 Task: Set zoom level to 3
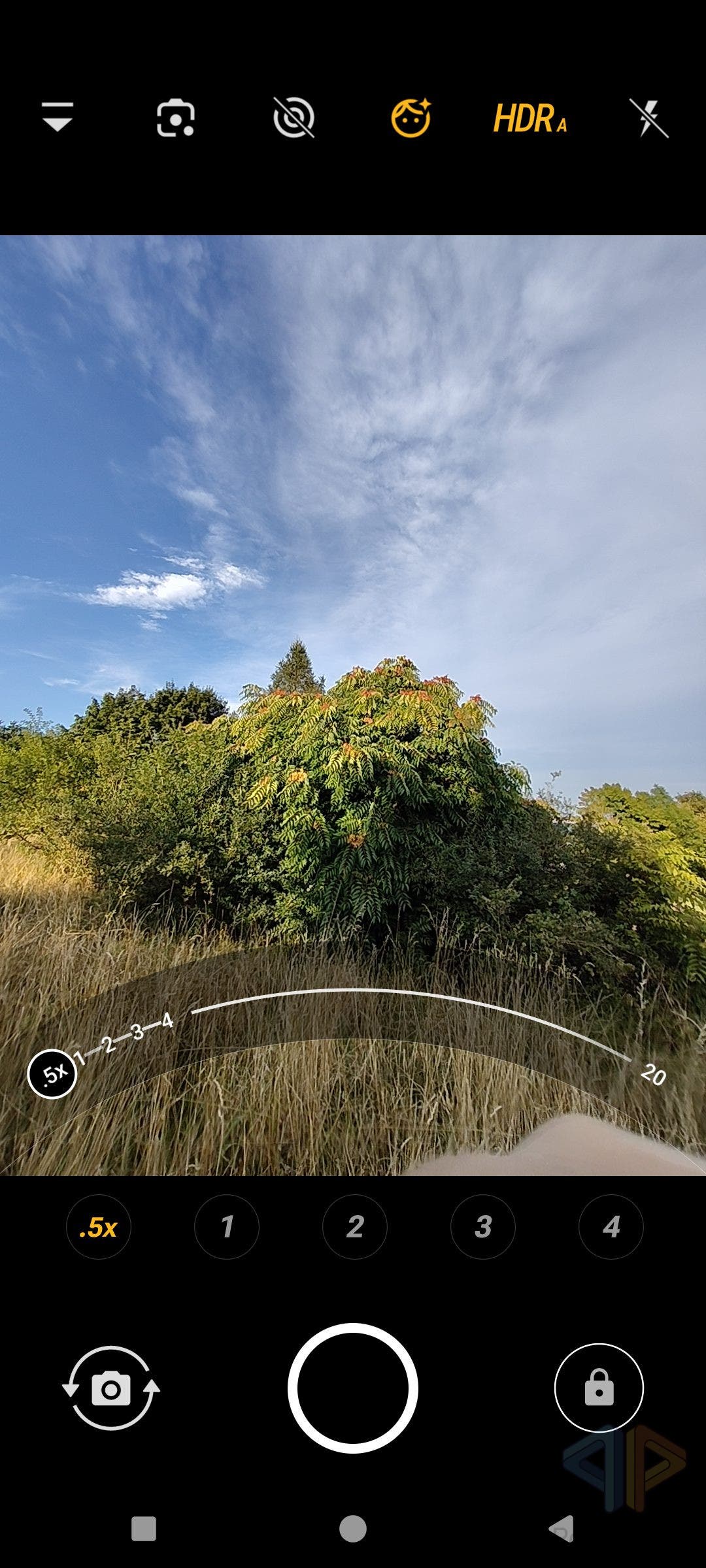tap(483, 1227)
